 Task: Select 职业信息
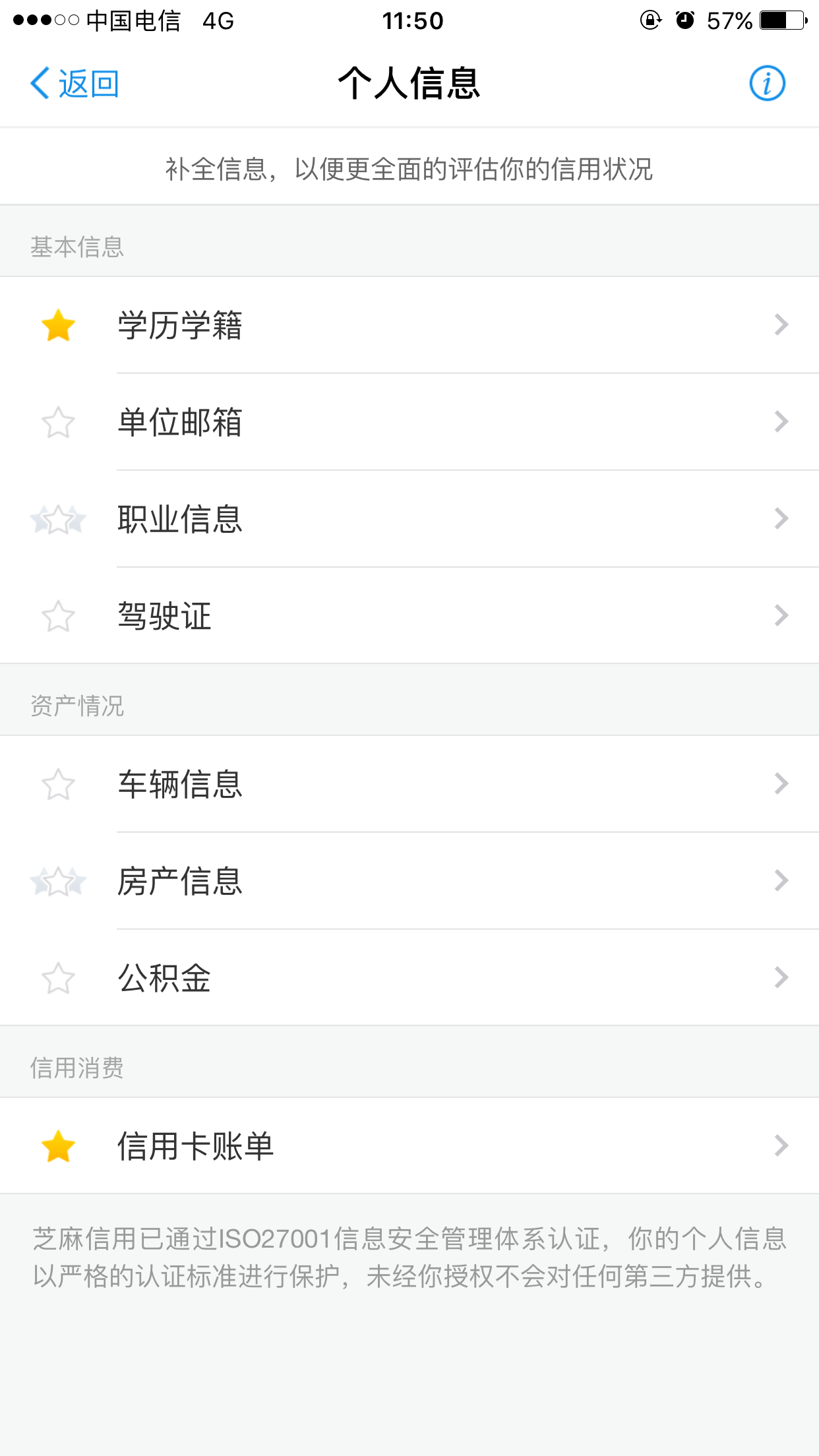point(409,519)
